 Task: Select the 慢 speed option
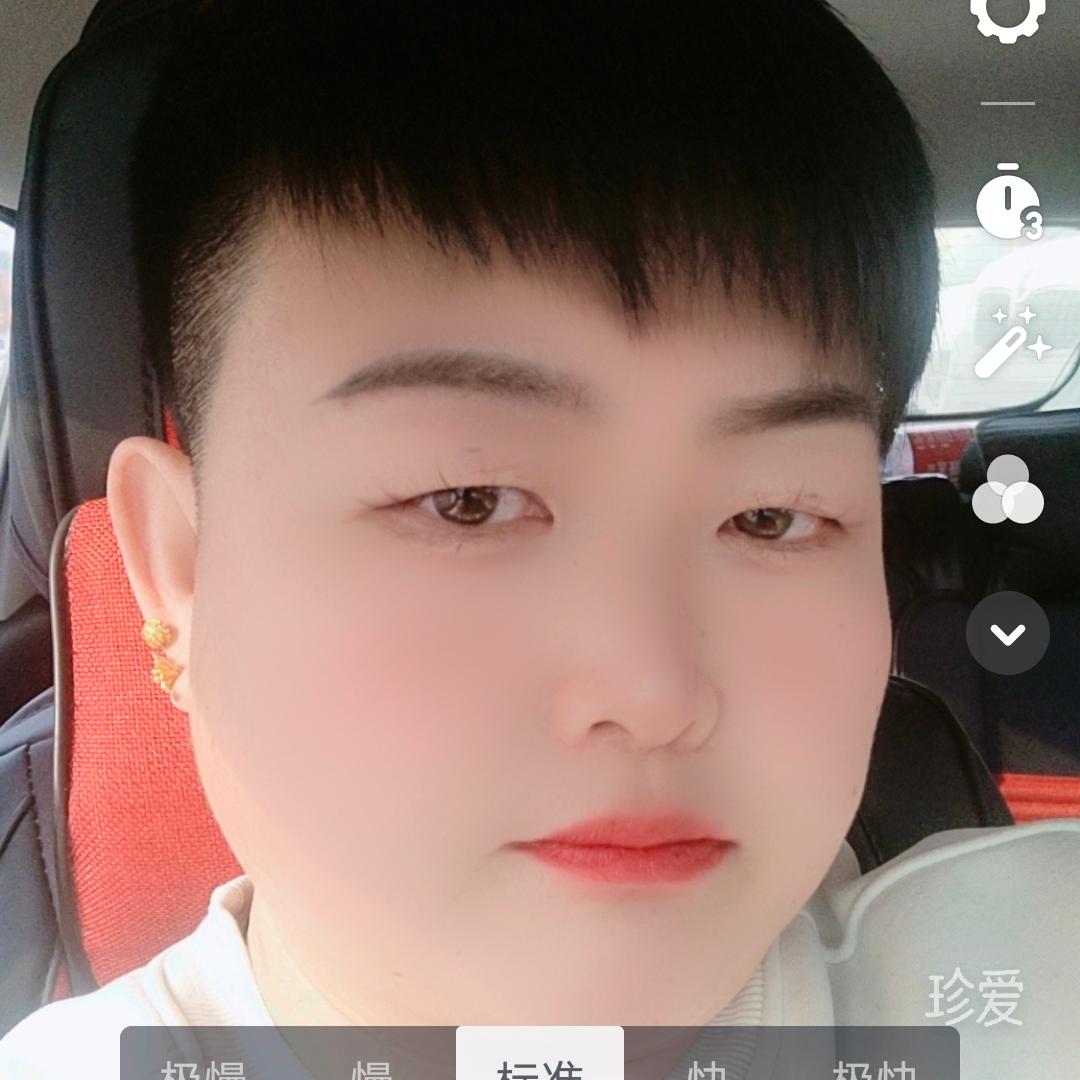[372, 1064]
